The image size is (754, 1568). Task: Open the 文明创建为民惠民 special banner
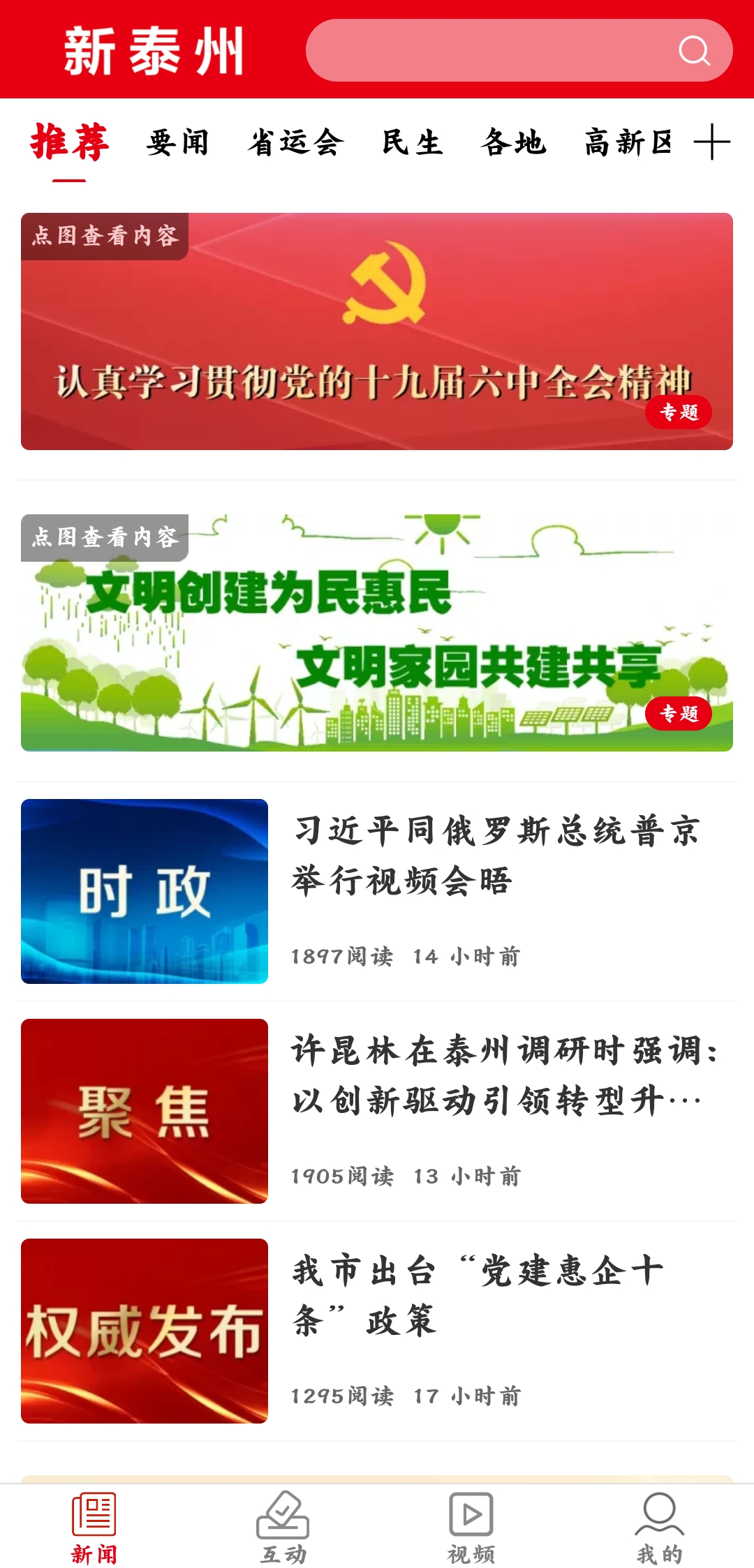coord(377,633)
